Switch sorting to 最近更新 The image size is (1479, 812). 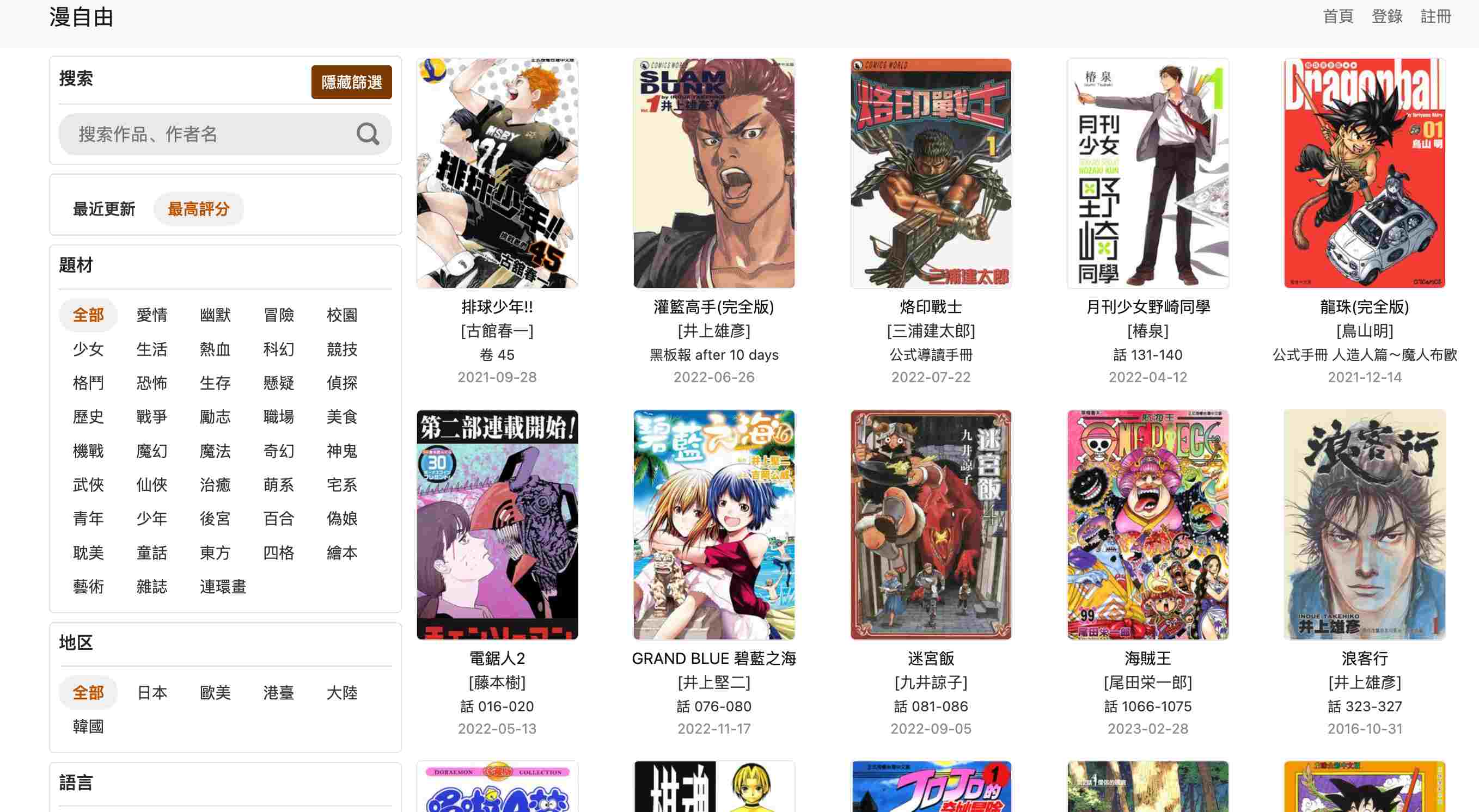pos(104,209)
